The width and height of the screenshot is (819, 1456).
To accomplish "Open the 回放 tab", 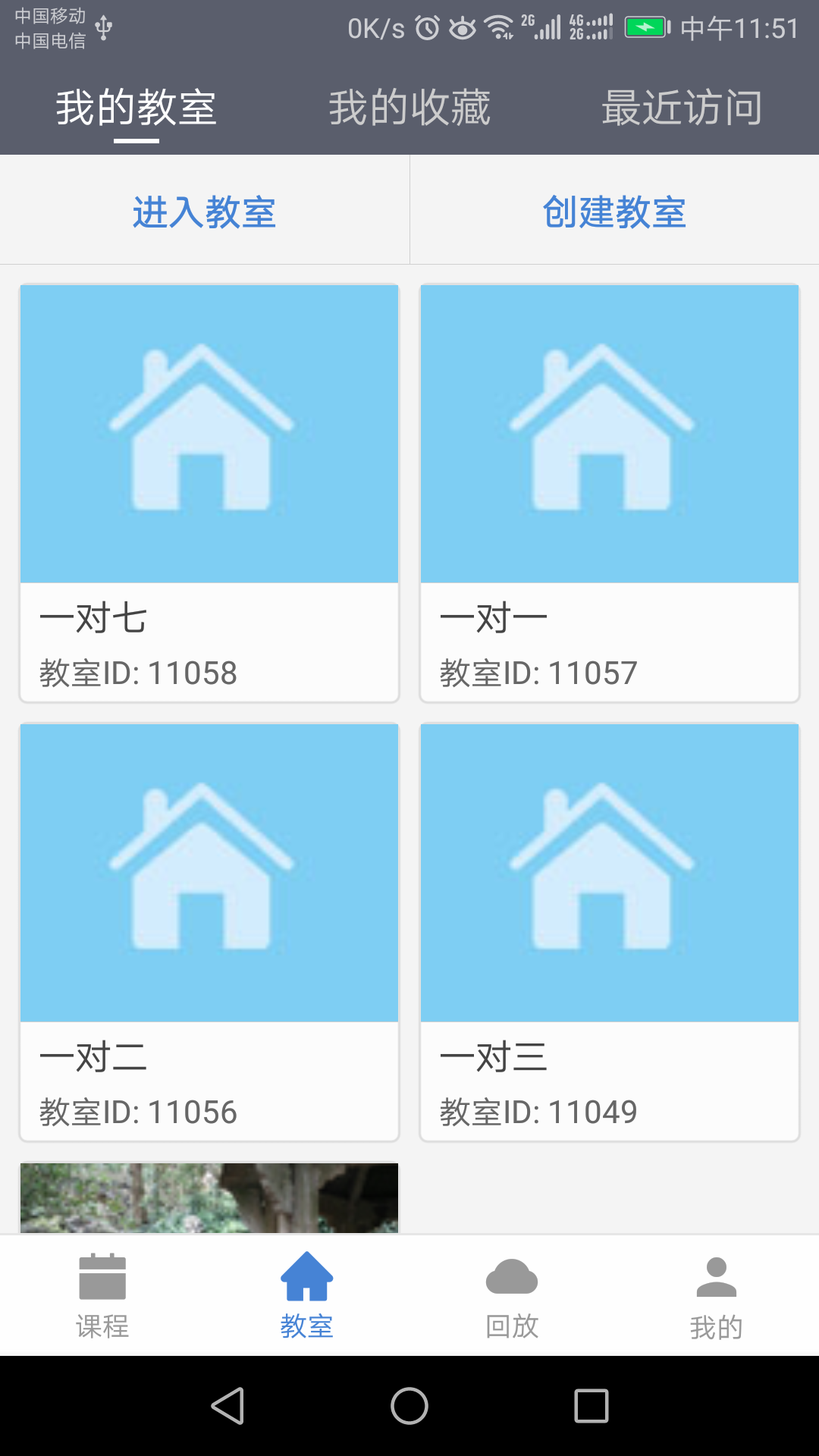I will tap(512, 1295).
